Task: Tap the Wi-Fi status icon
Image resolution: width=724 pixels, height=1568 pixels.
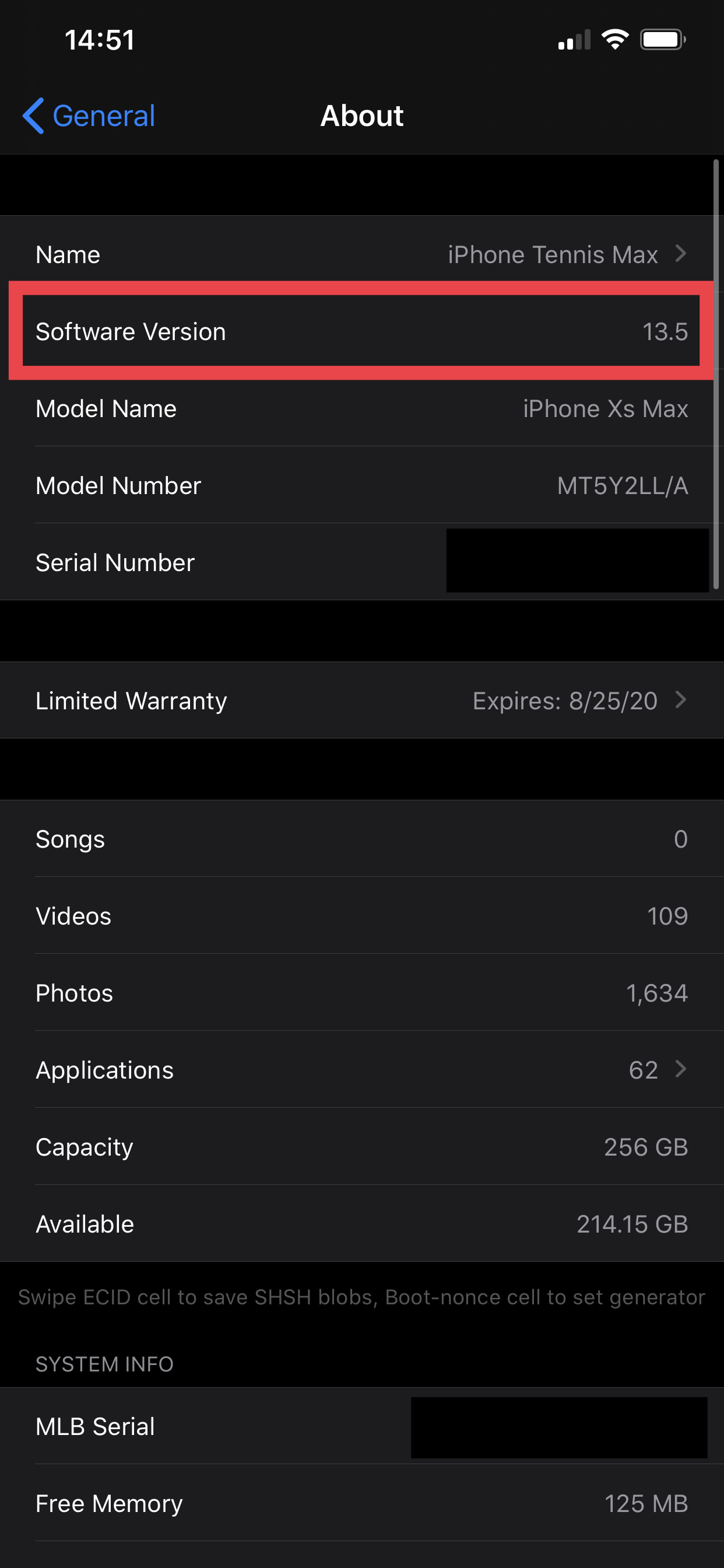Action: point(614,38)
